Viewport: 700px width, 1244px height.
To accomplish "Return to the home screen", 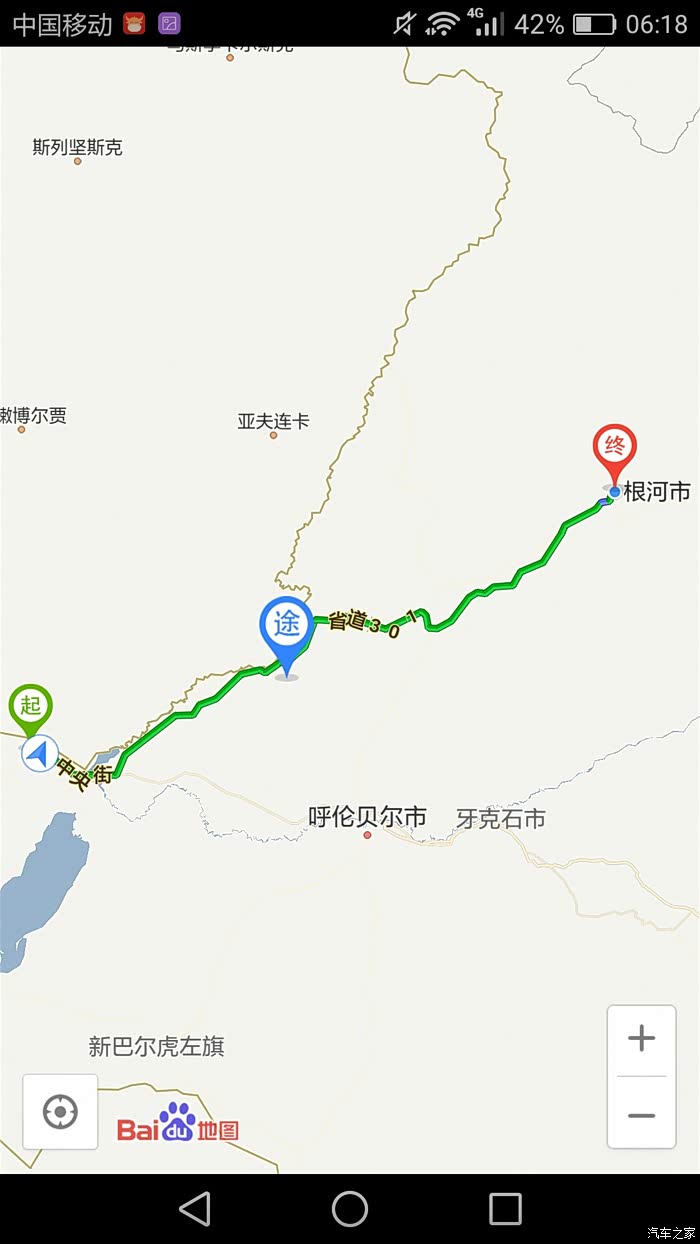I will click(350, 1209).
